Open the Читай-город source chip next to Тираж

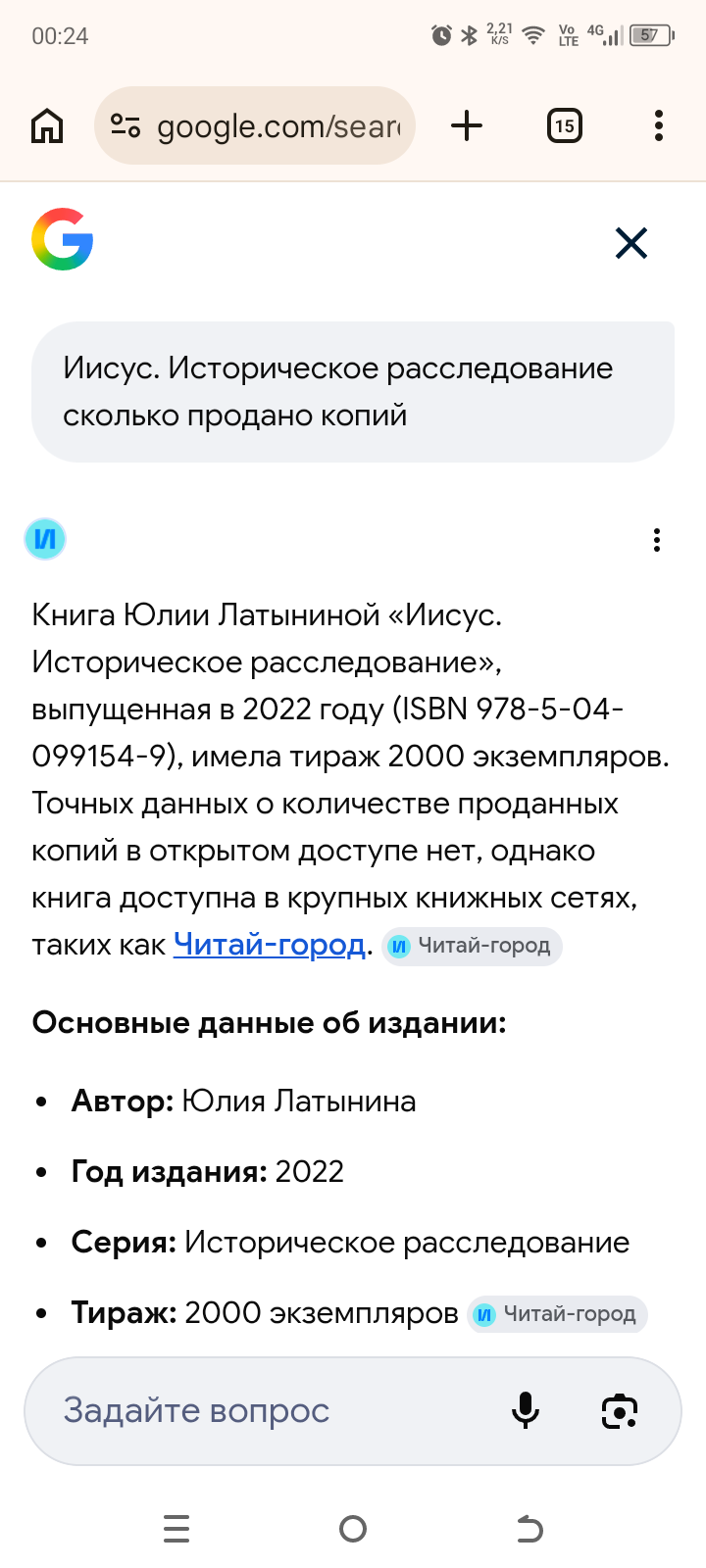556,1314
